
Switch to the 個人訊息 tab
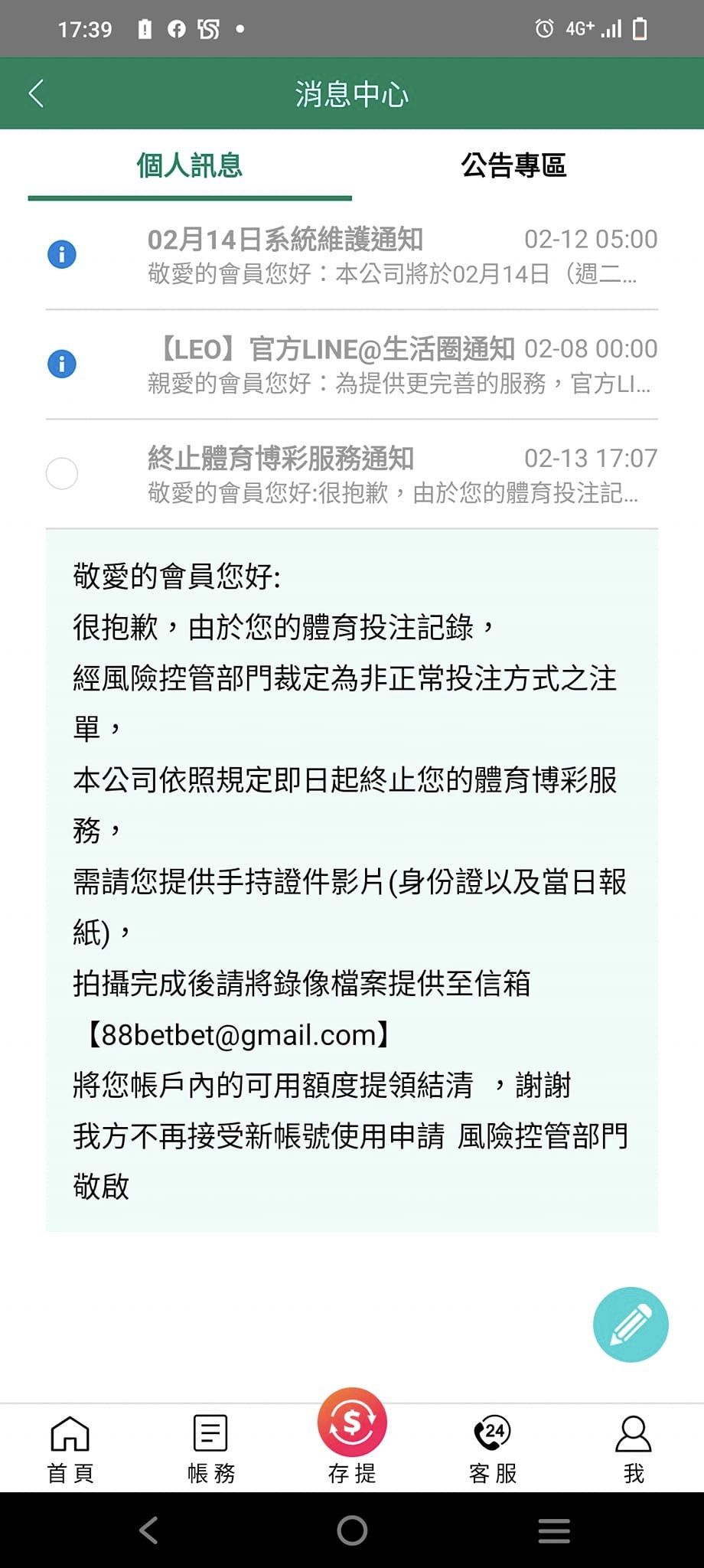tap(189, 165)
